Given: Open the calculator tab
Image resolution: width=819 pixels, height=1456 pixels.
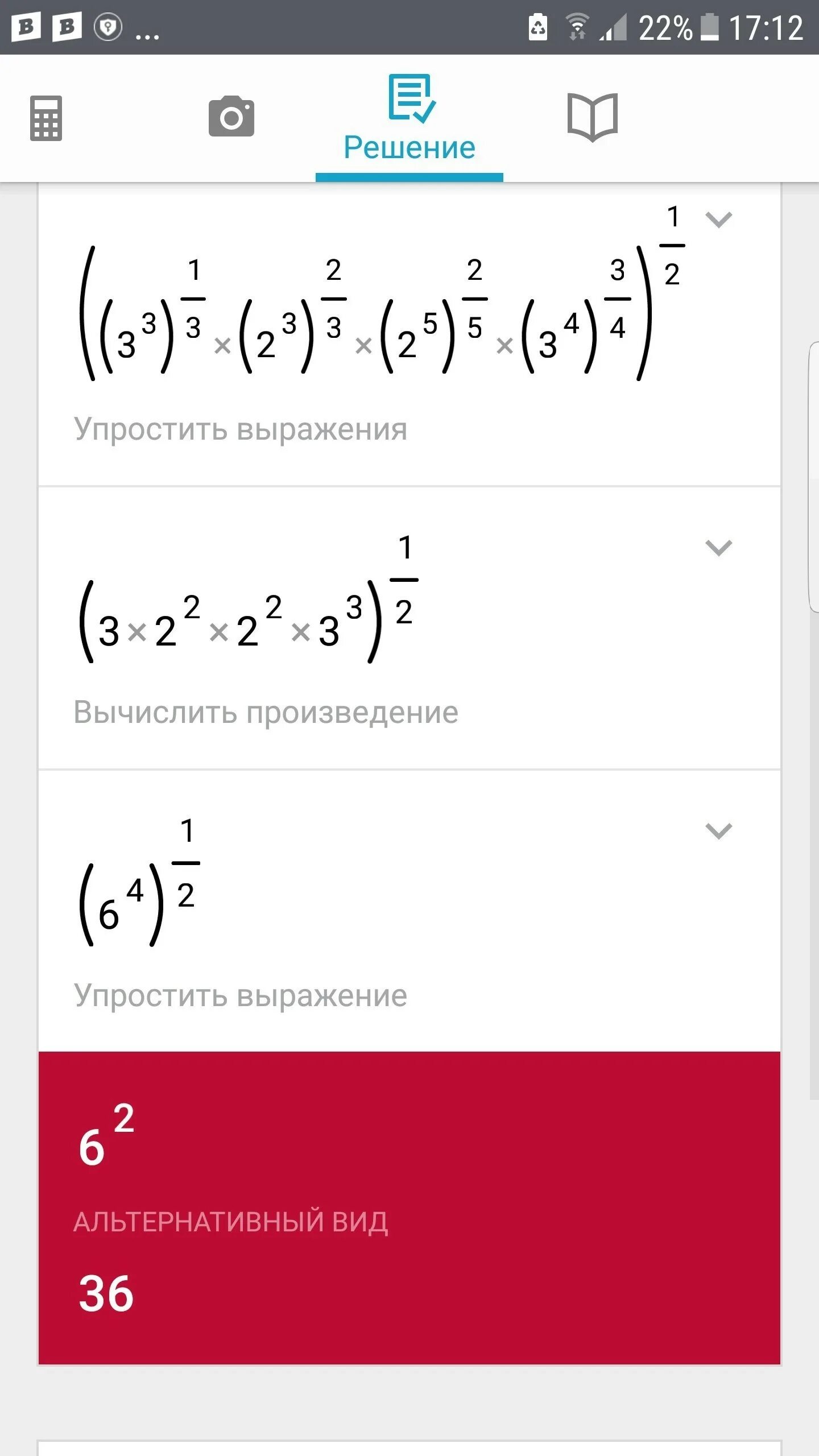Looking at the screenshot, I should [x=46, y=118].
